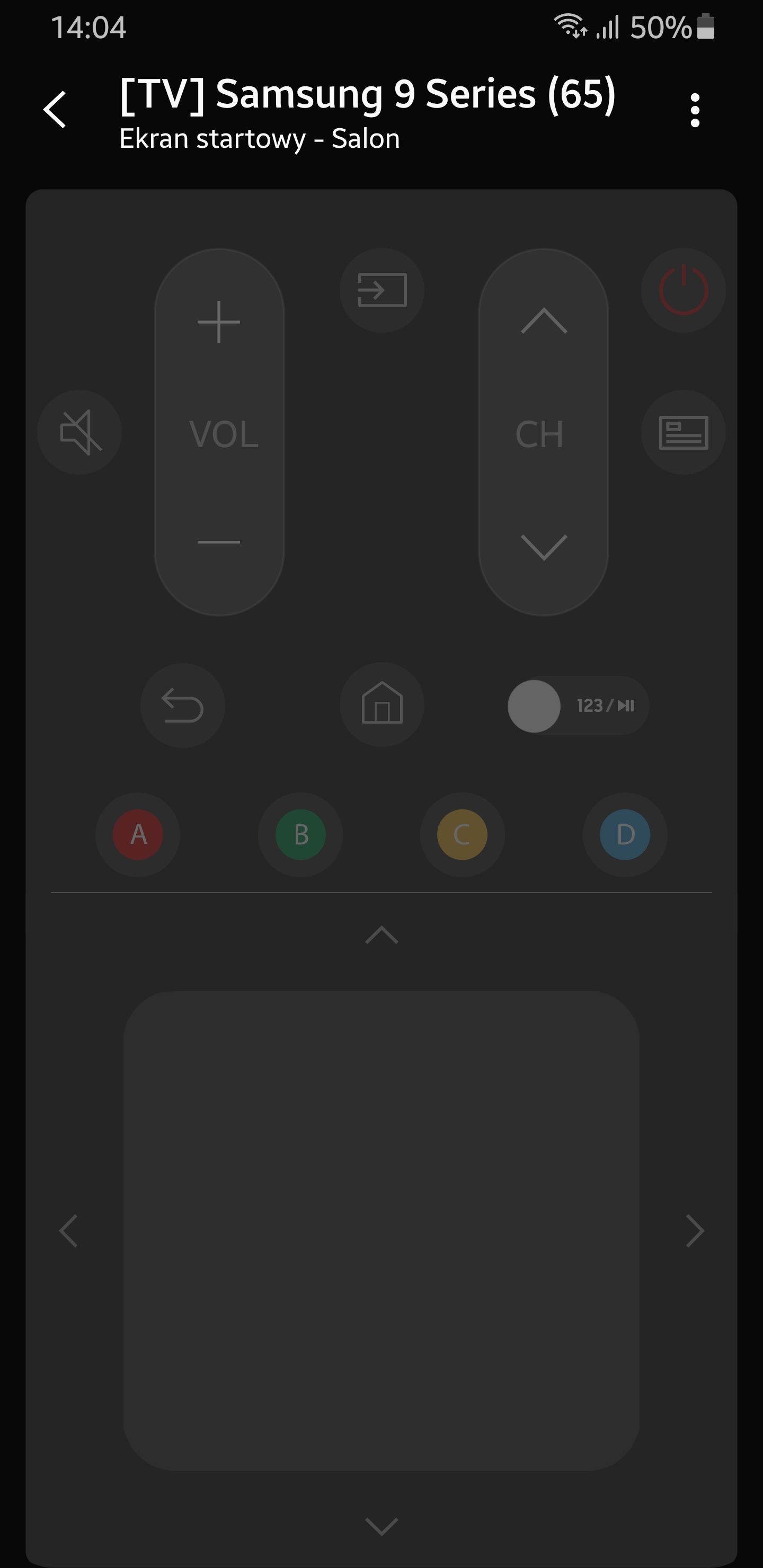This screenshot has height=1568, width=763.
Task: Tap the green B button
Action: pos(301,834)
